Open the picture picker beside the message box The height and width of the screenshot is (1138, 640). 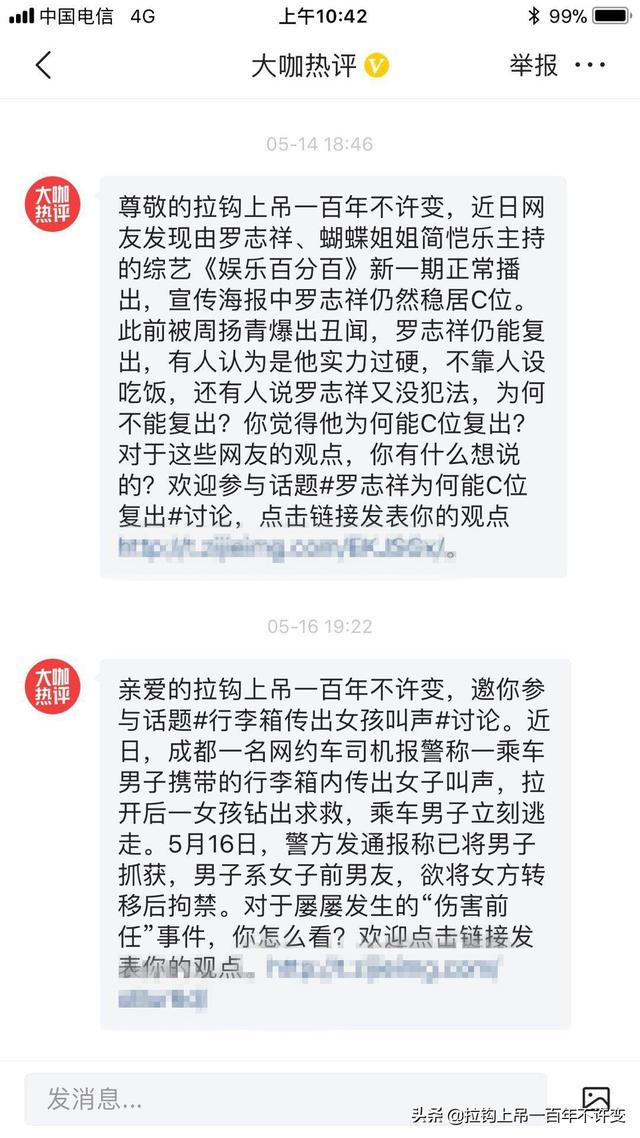tap(596, 1099)
